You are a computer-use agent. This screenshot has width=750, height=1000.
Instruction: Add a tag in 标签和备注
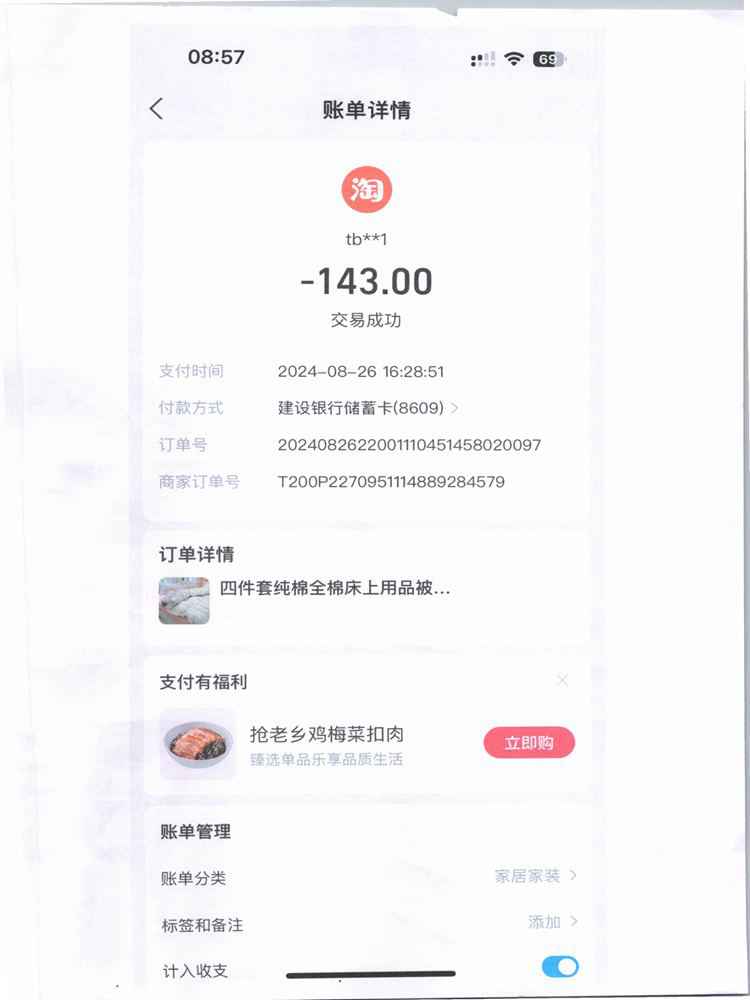pos(552,922)
